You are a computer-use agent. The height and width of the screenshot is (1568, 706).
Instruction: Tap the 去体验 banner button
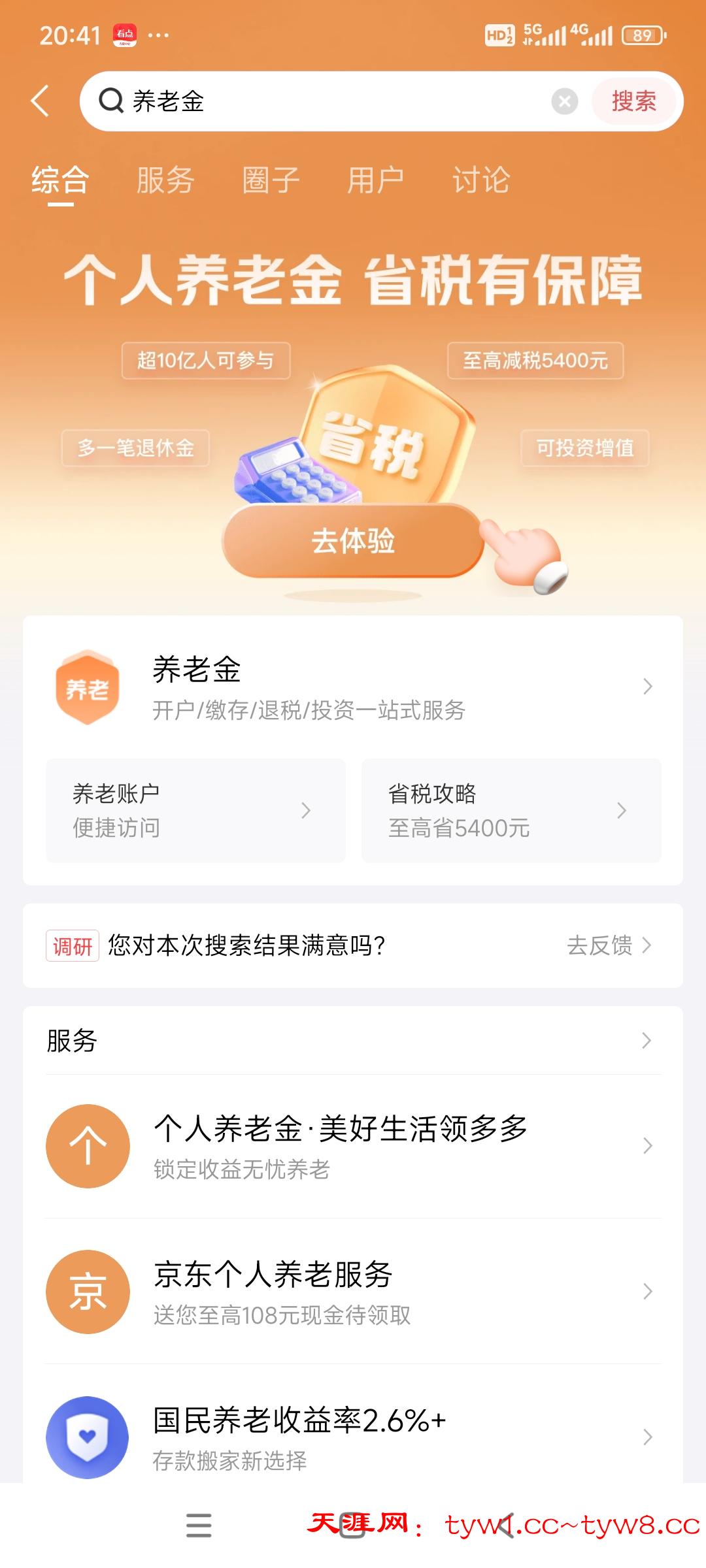(353, 541)
